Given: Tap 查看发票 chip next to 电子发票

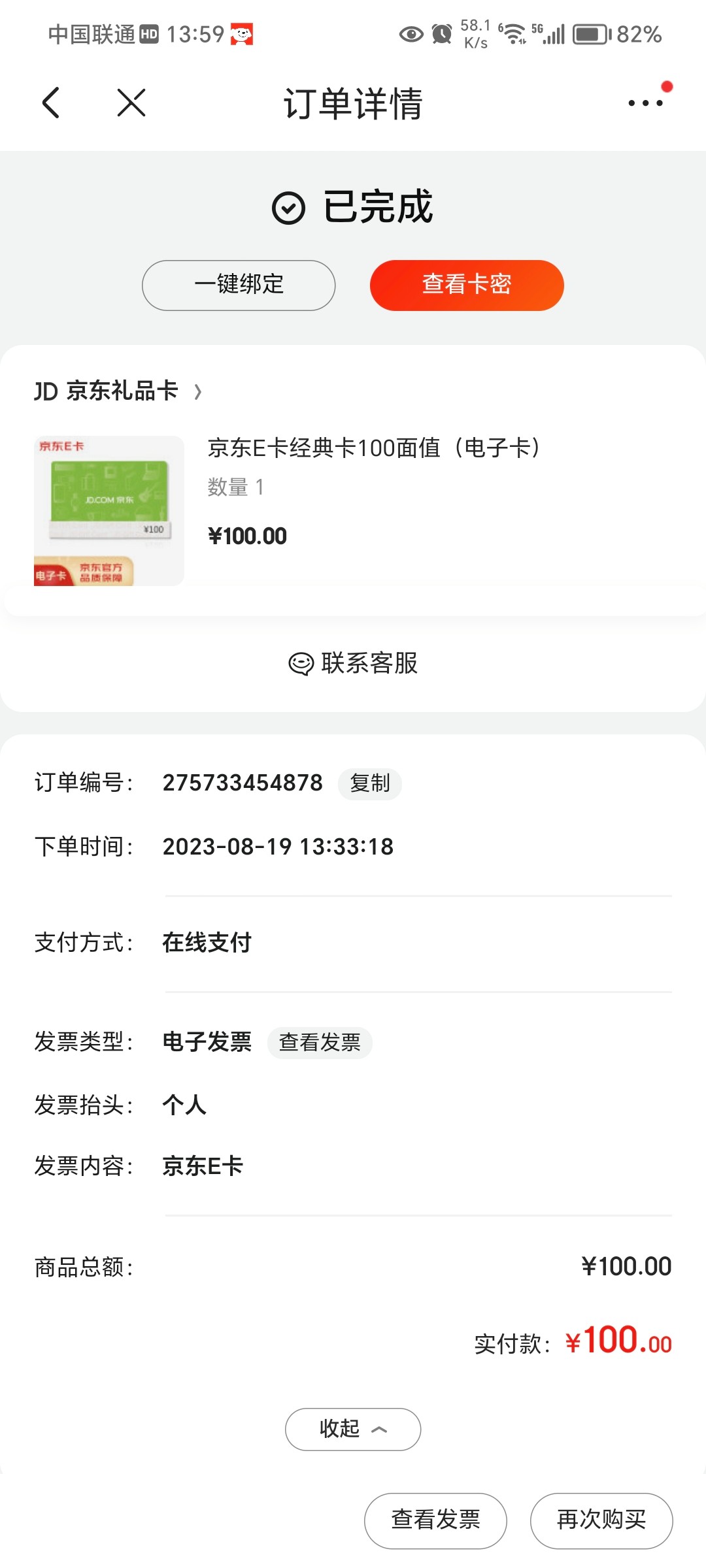Looking at the screenshot, I should (320, 1042).
